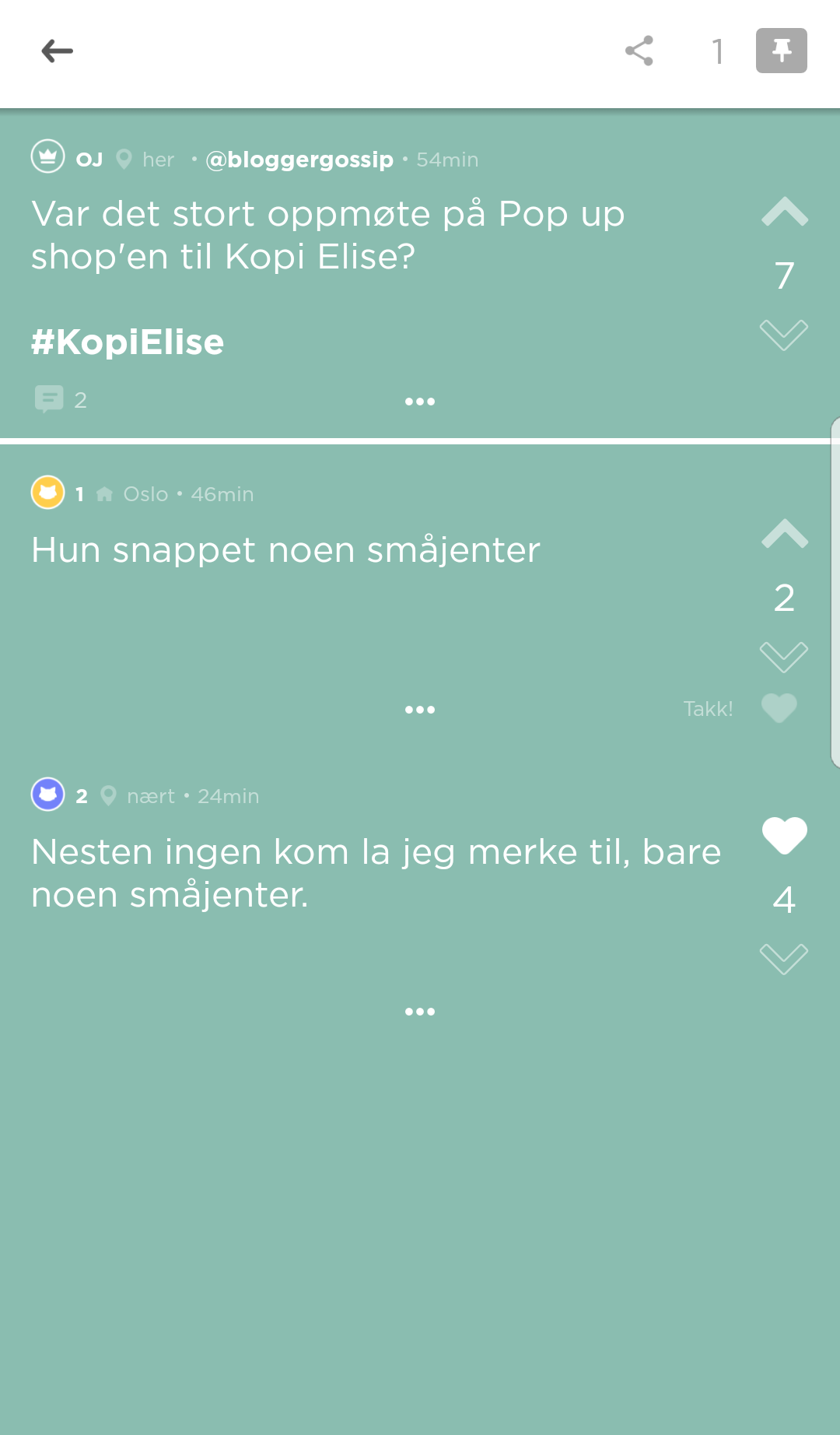Image resolution: width=840 pixels, height=1435 pixels.
Task: Open more options for the Oslo reply
Action: pos(420,710)
